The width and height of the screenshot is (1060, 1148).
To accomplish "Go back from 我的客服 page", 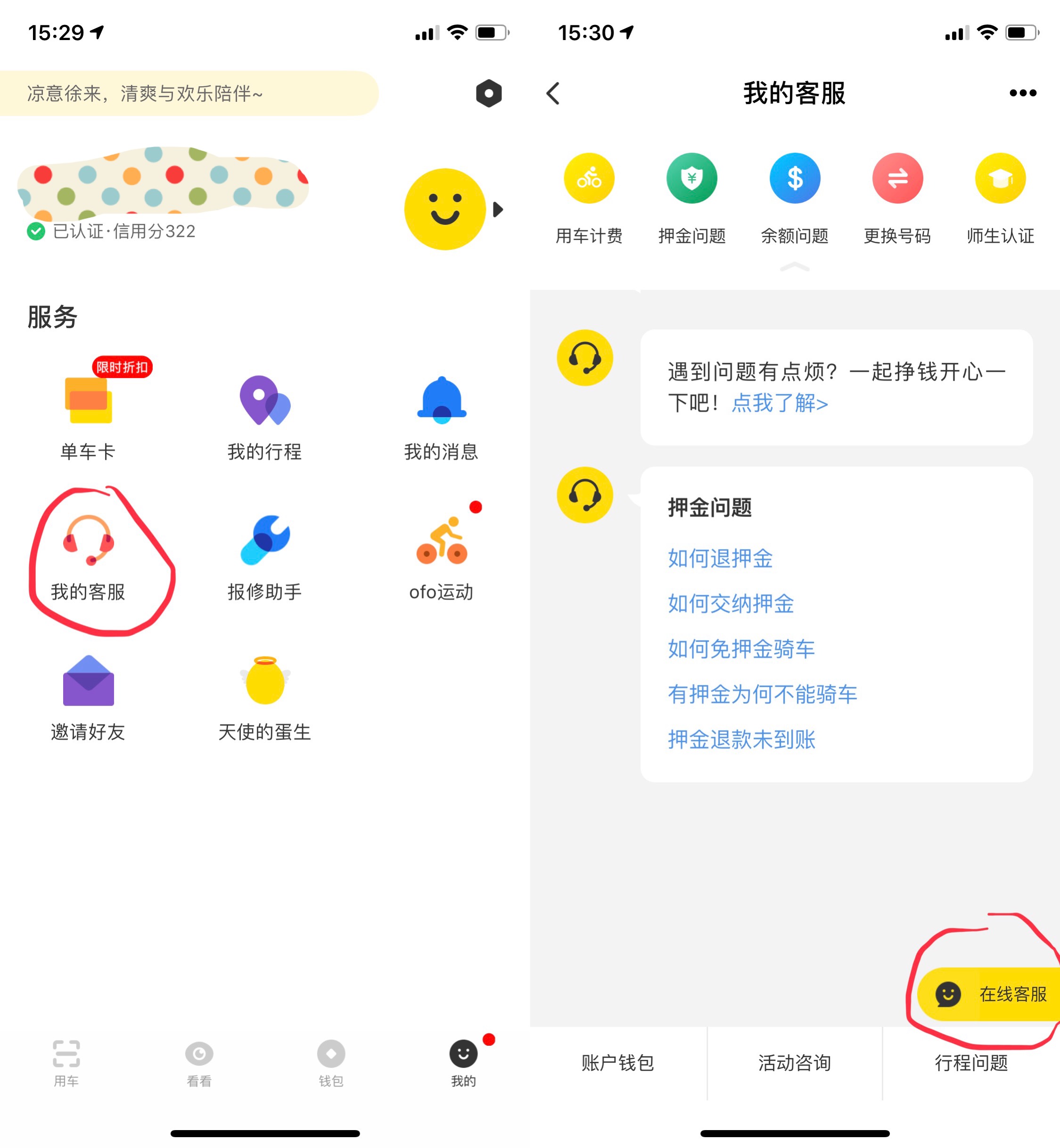I will pos(552,93).
